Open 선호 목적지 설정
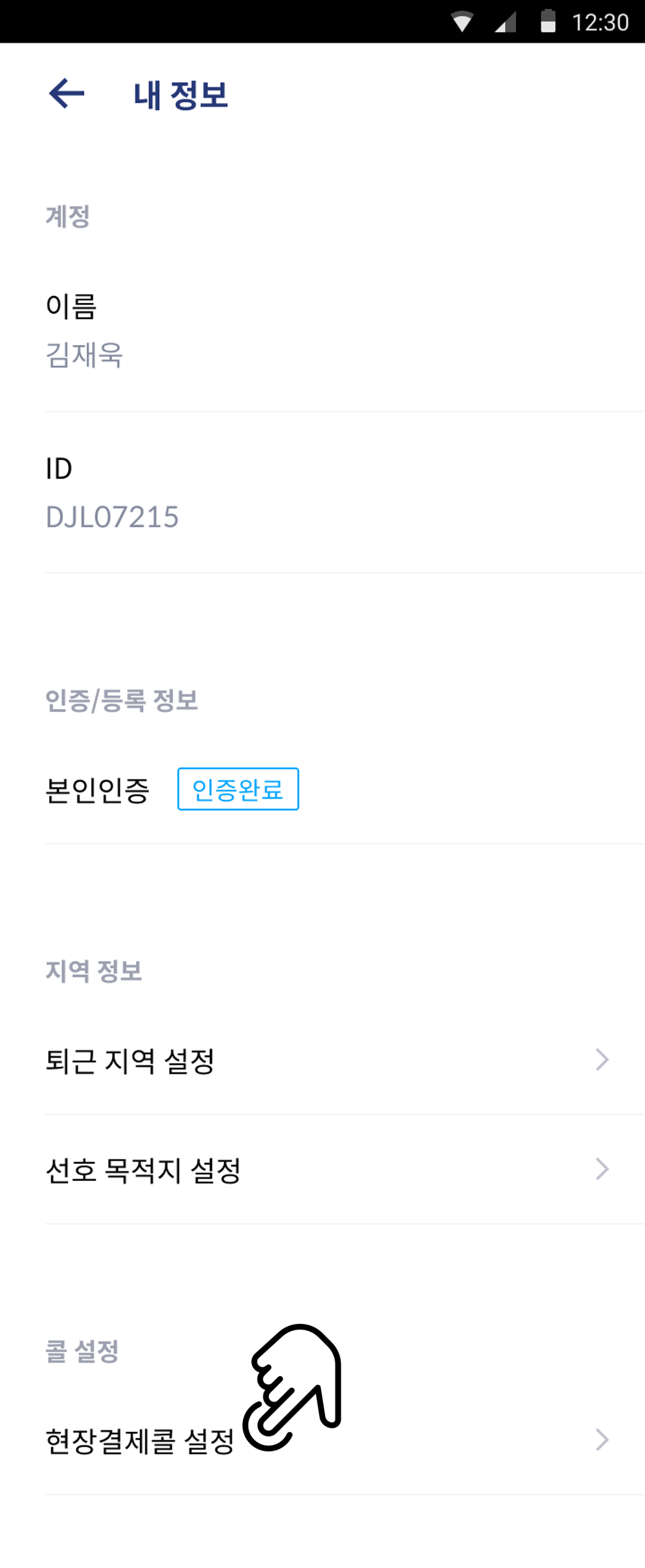The height and width of the screenshot is (1568, 645). click(x=324, y=1170)
